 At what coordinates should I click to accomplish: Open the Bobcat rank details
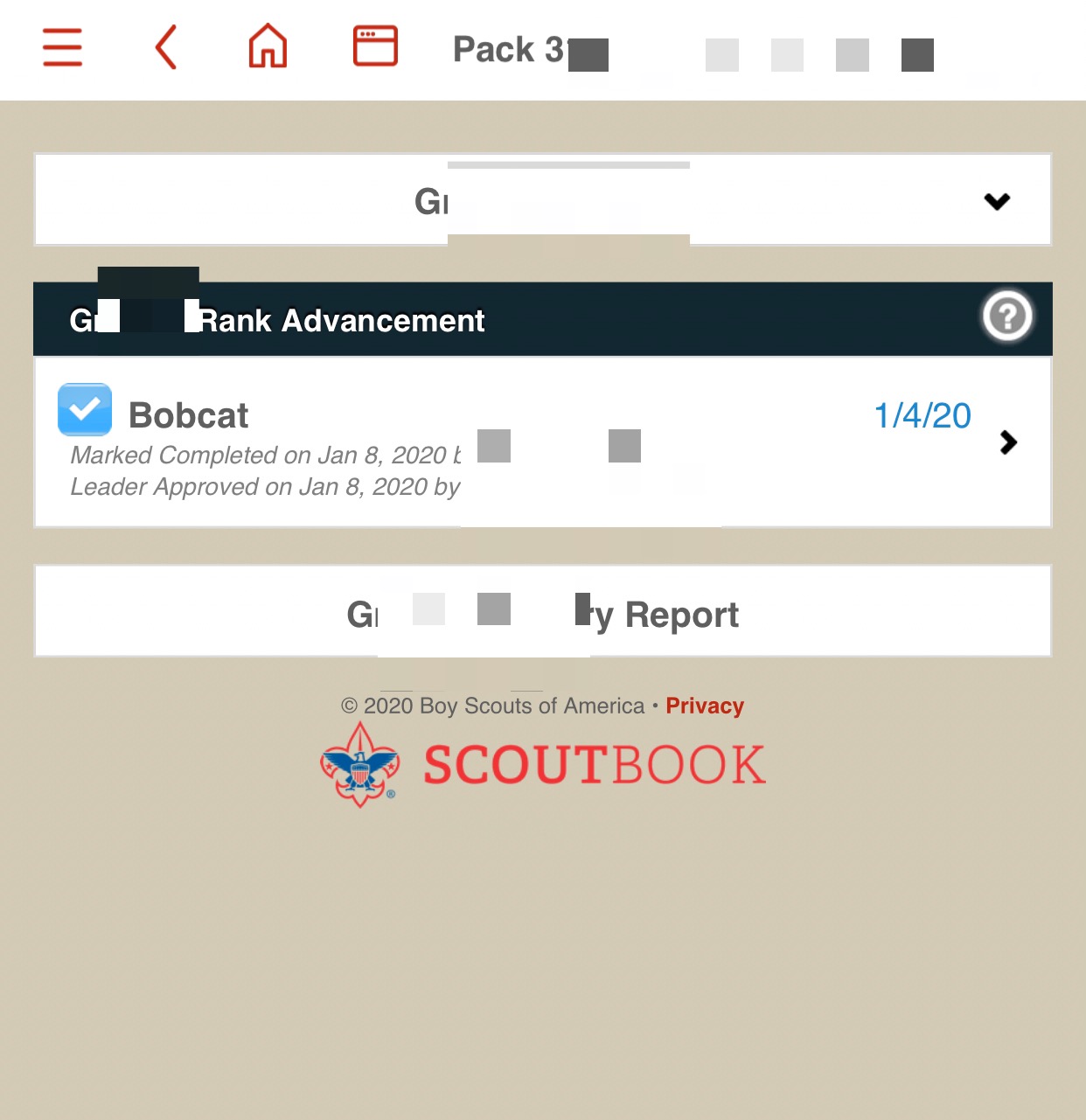coord(1007,442)
